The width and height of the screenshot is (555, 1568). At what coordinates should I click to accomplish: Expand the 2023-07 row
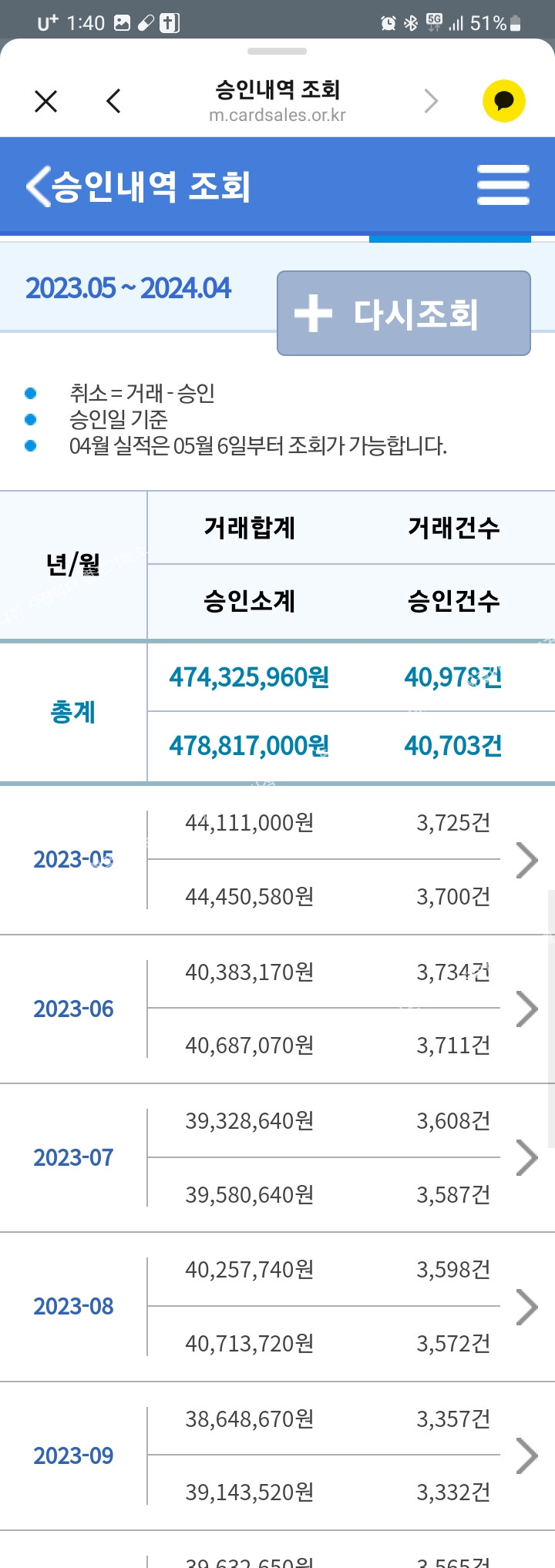point(526,1157)
